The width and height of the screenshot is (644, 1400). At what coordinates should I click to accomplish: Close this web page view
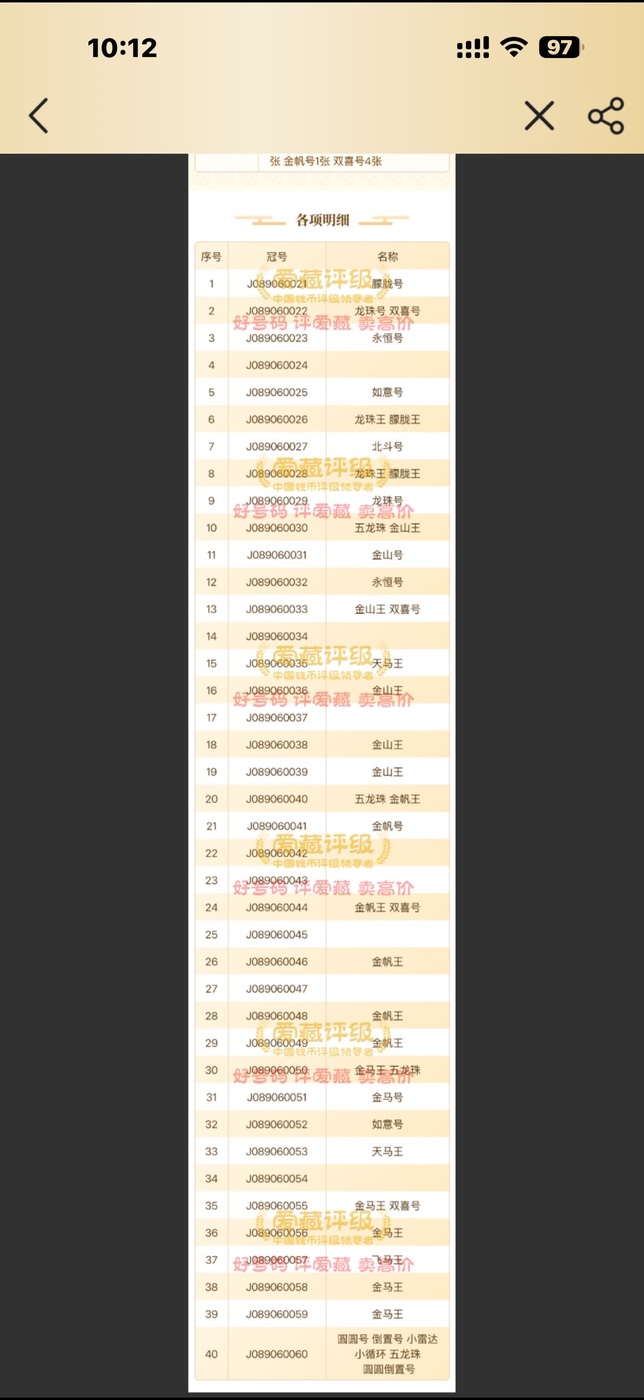pyautogui.click(x=539, y=116)
